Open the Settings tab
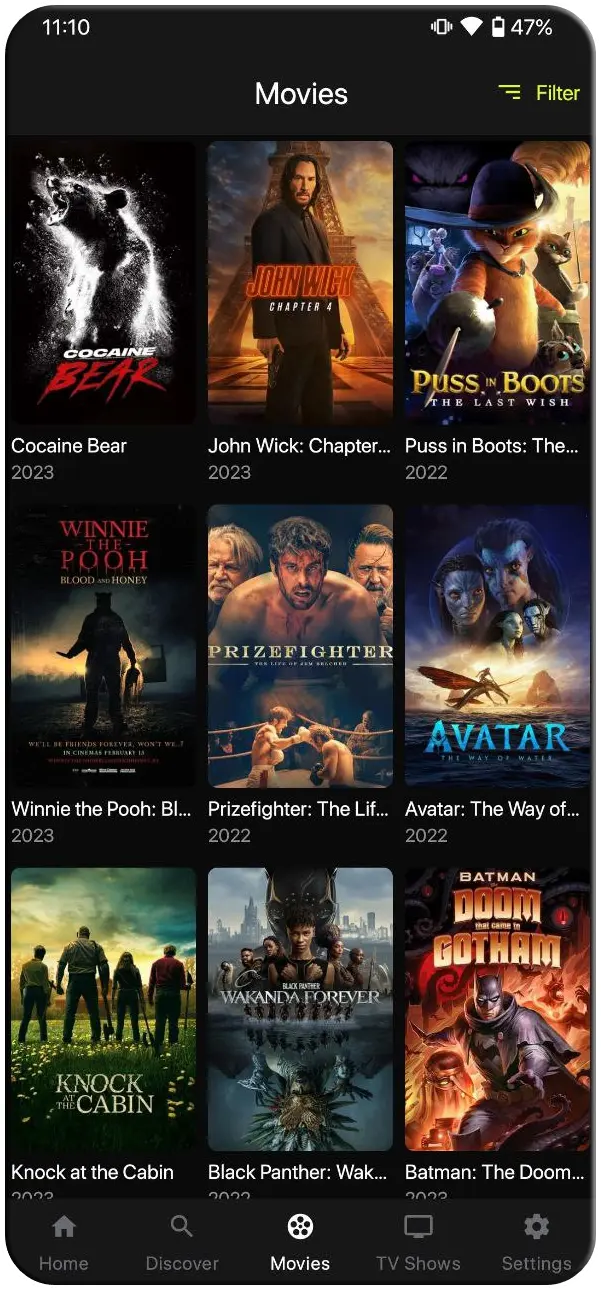The height and width of the screenshot is (1290, 601). point(536,1243)
